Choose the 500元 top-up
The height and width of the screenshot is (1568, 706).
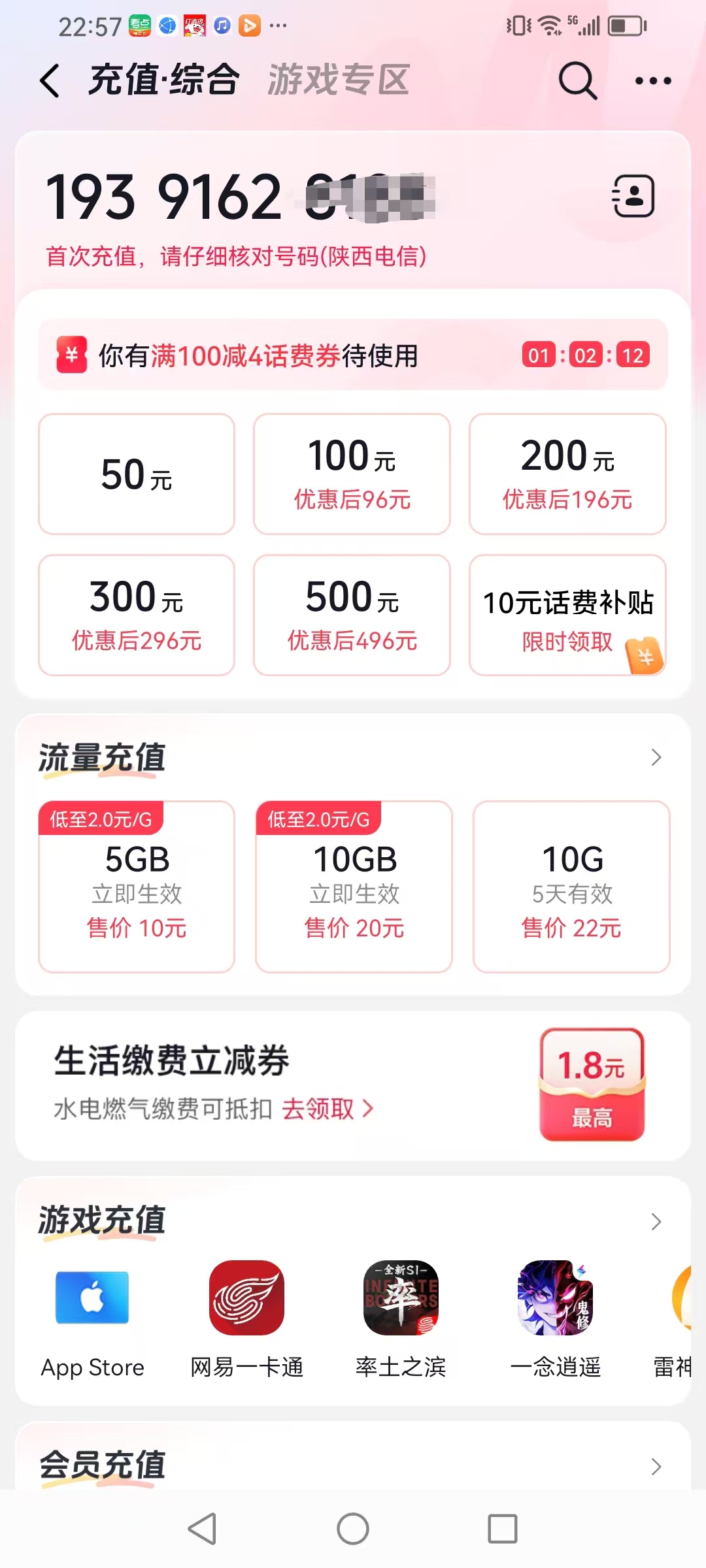click(352, 615)
